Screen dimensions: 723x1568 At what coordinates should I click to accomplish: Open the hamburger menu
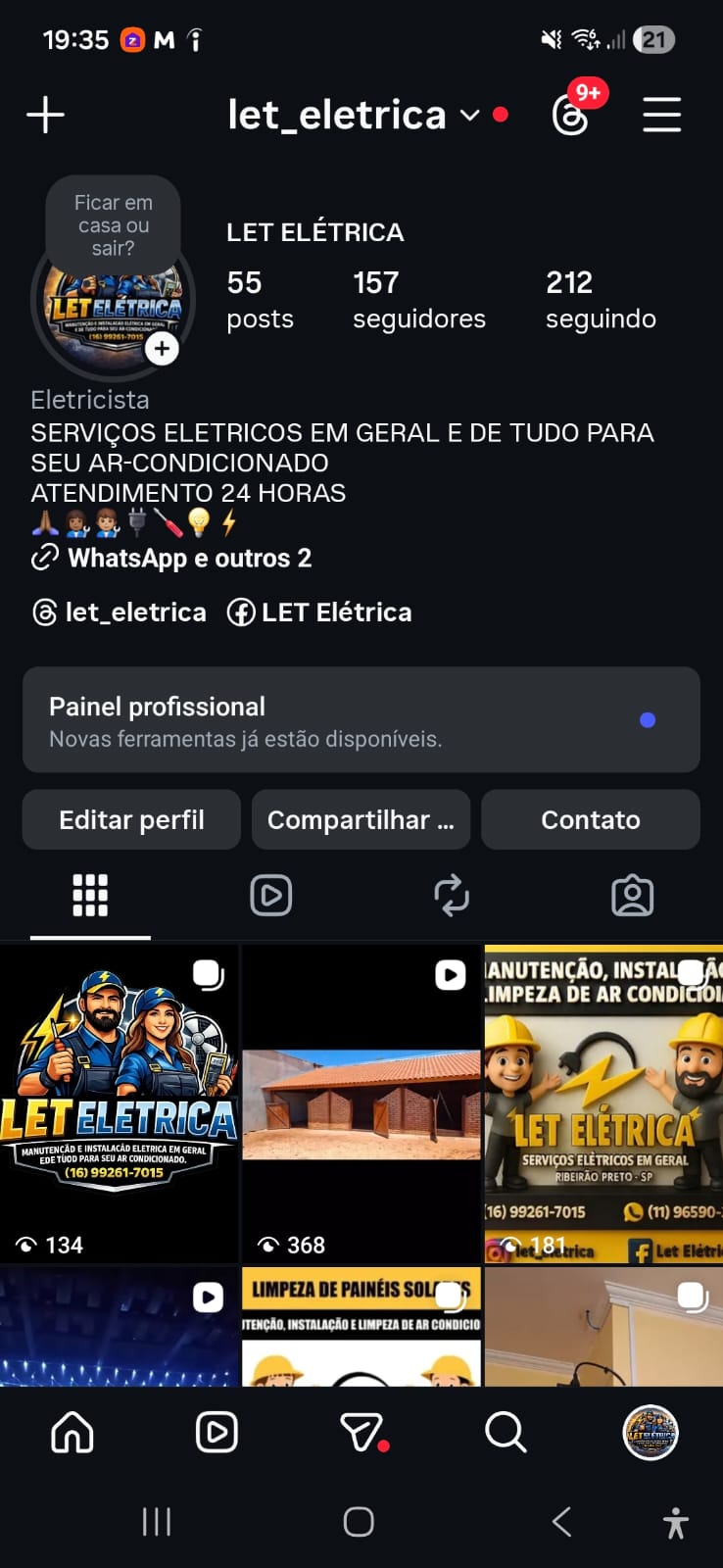click(x=661, y=115)
